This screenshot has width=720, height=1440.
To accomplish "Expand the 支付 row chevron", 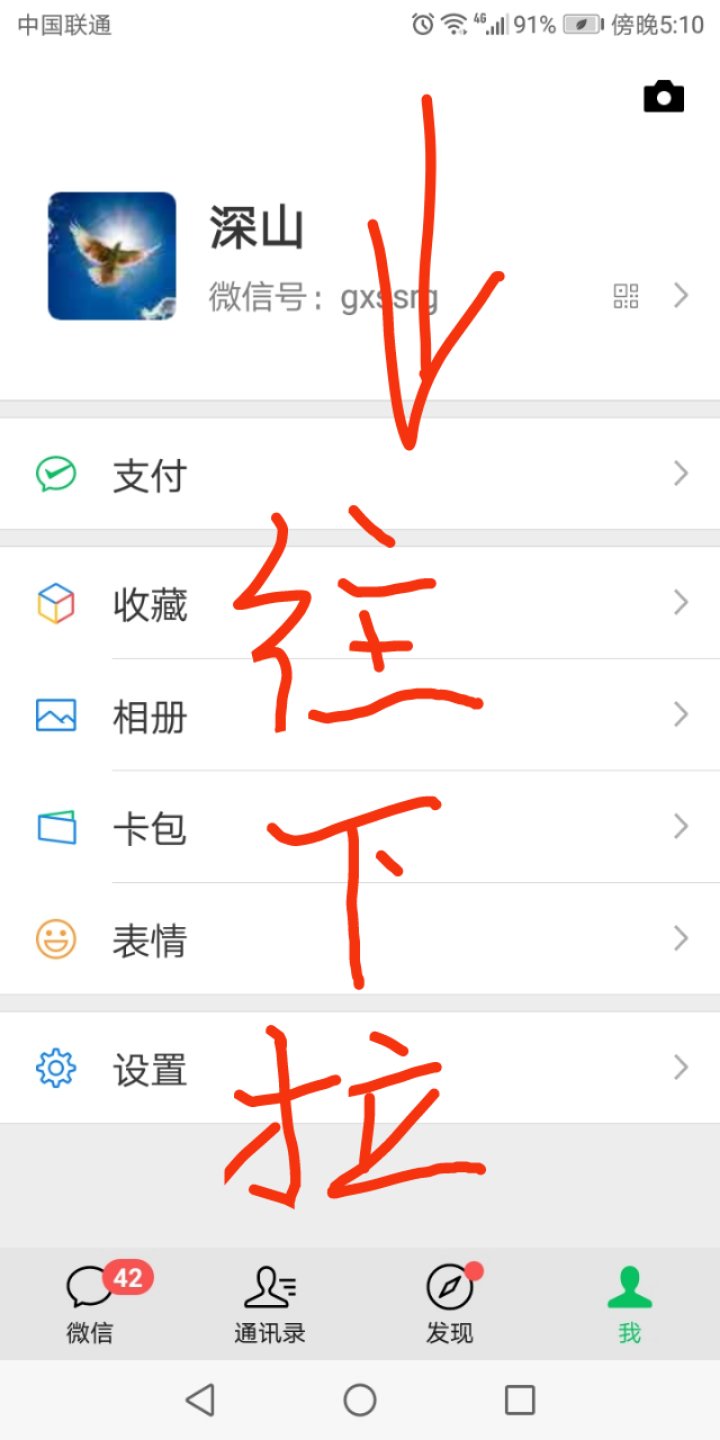I will point(683,474).
